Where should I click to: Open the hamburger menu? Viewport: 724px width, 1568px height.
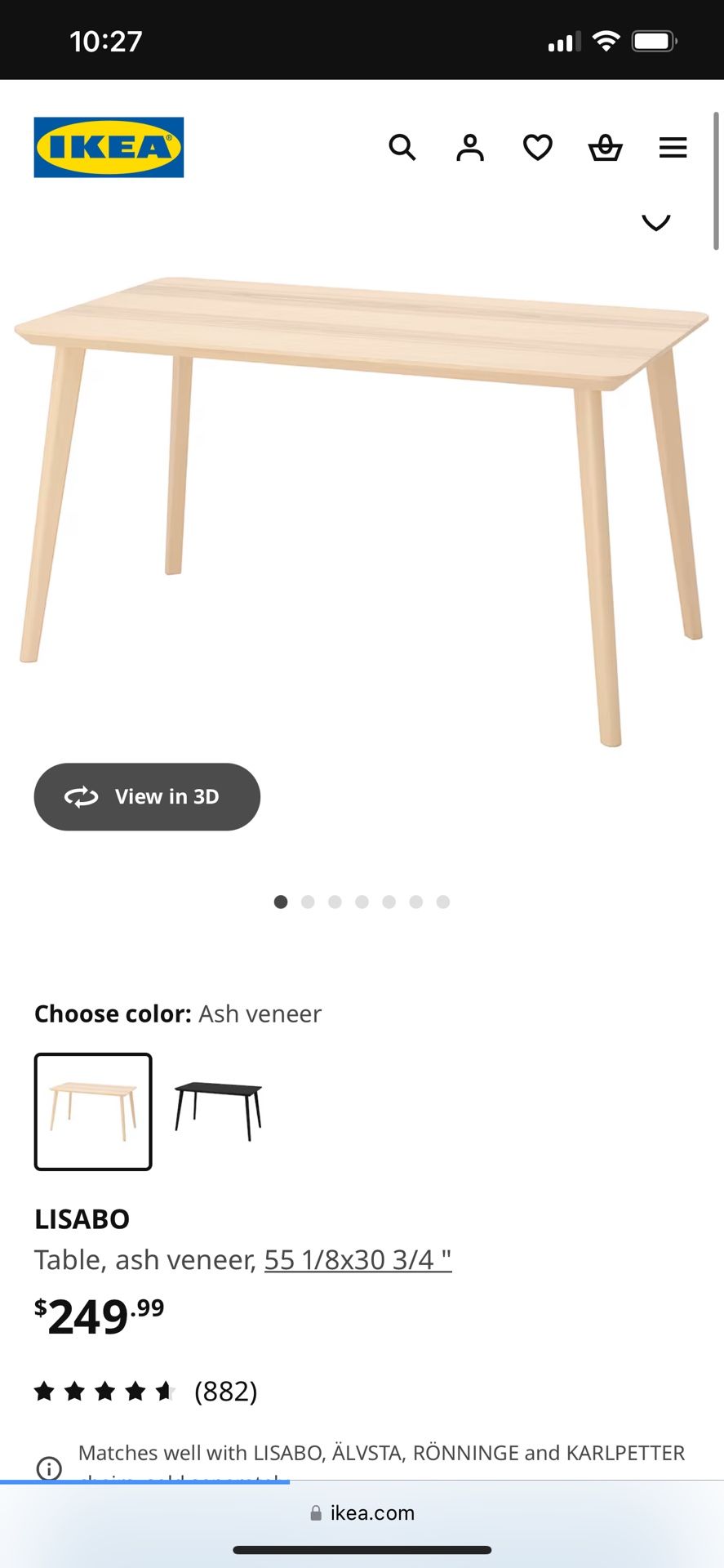coord(673,148)
